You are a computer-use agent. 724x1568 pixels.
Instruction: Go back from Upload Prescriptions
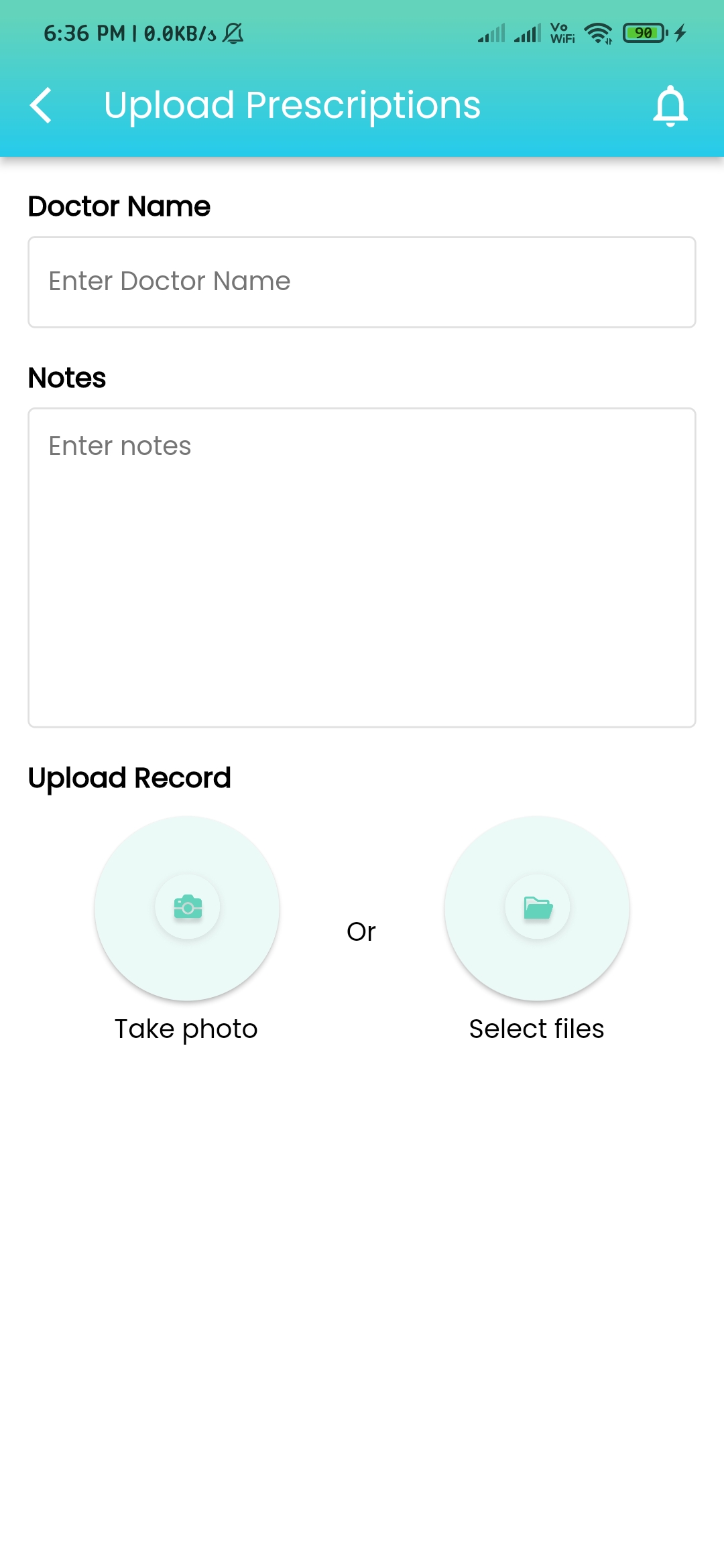pos(42,106)
